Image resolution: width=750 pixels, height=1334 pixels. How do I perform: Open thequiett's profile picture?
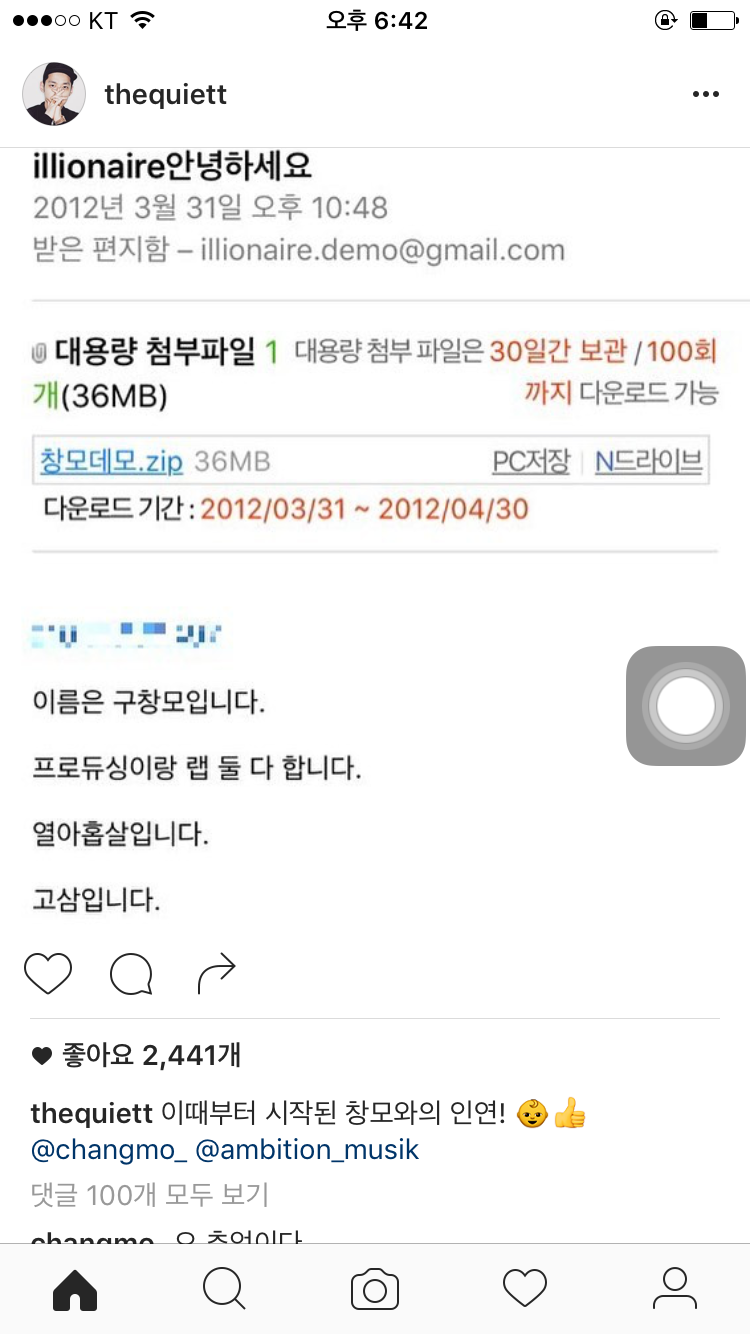[x=54, y=94]
